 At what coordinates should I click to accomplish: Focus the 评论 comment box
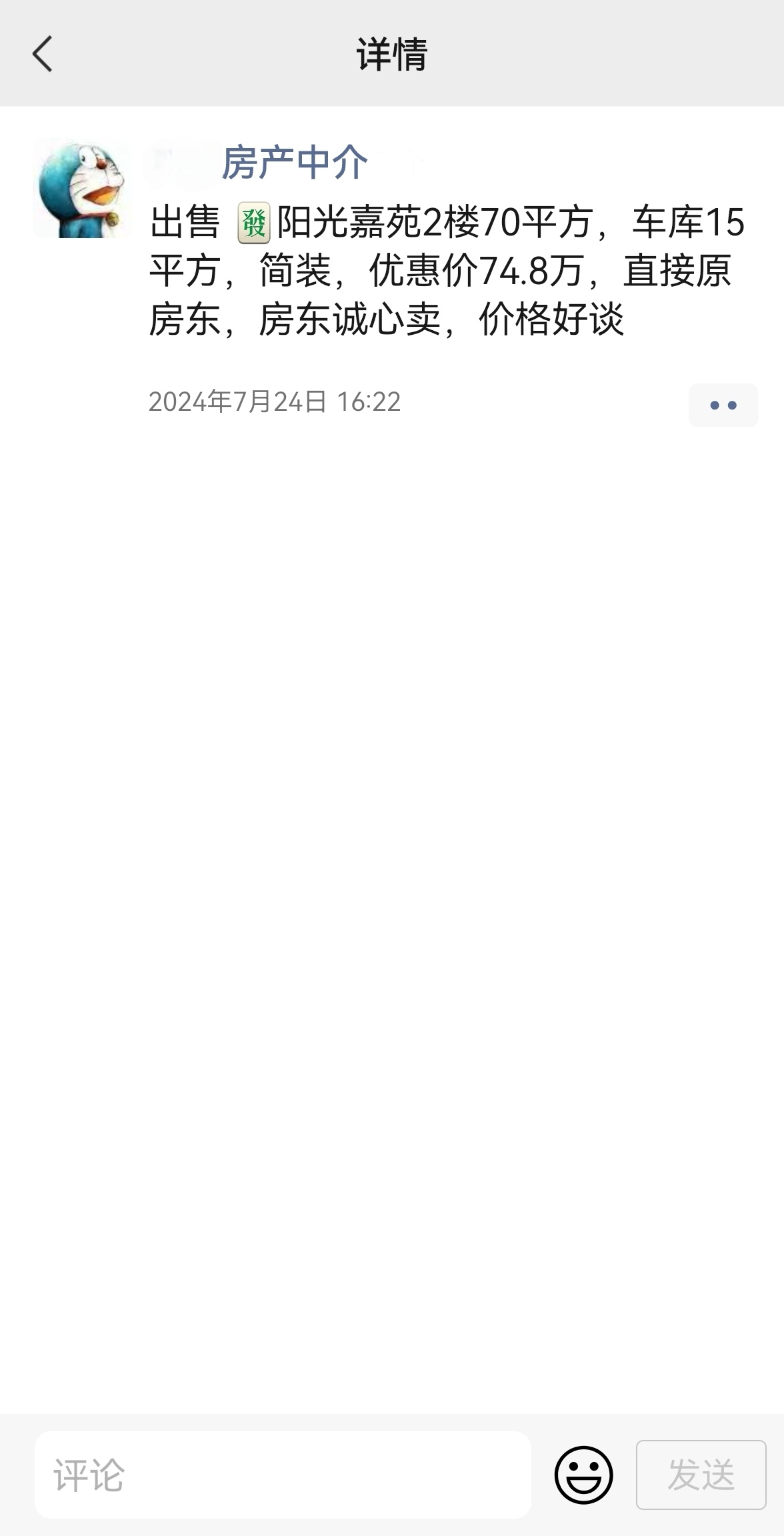(x=283, y=1475)
